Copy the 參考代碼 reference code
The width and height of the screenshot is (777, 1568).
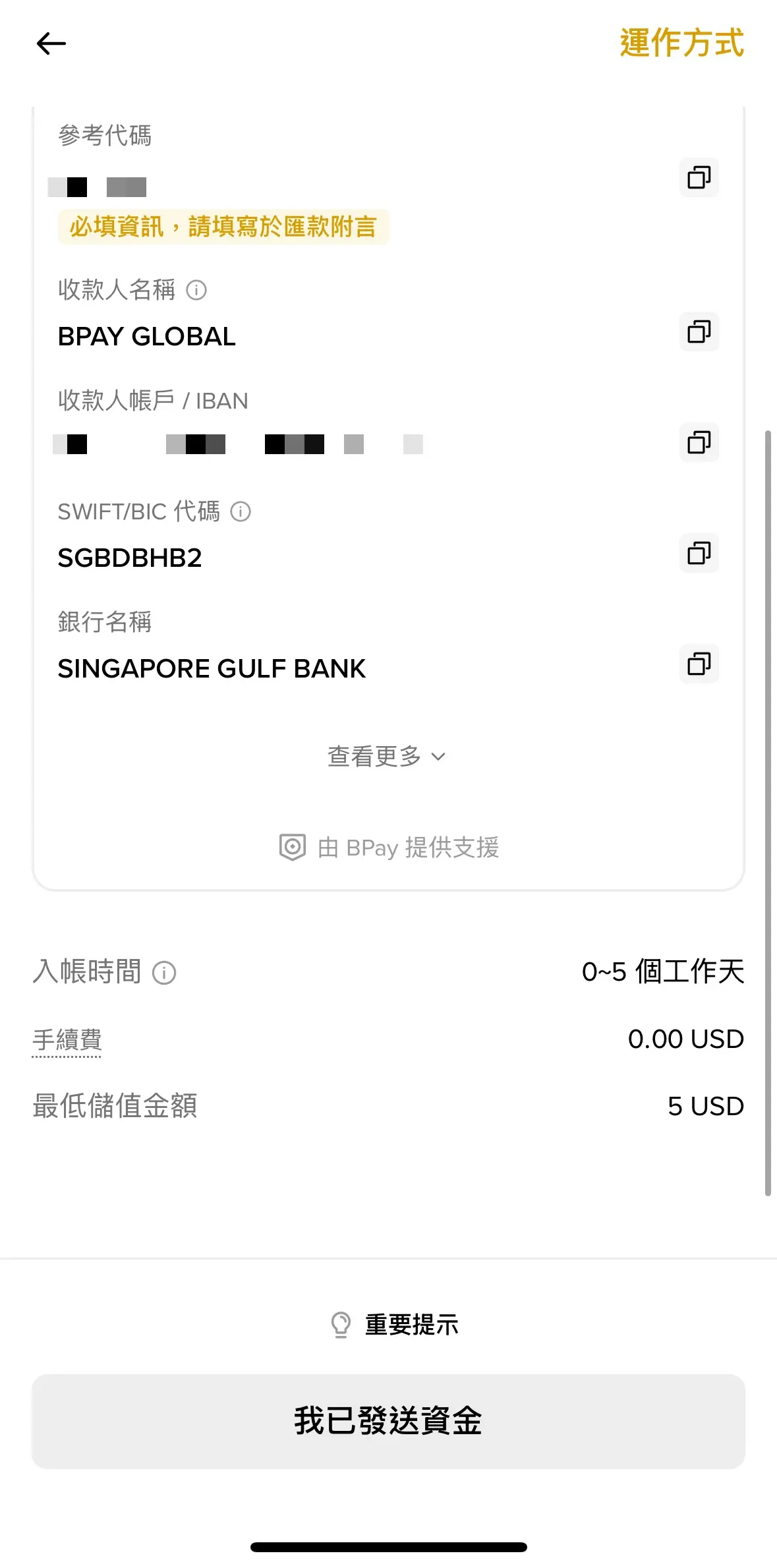(x=699, y=177)
